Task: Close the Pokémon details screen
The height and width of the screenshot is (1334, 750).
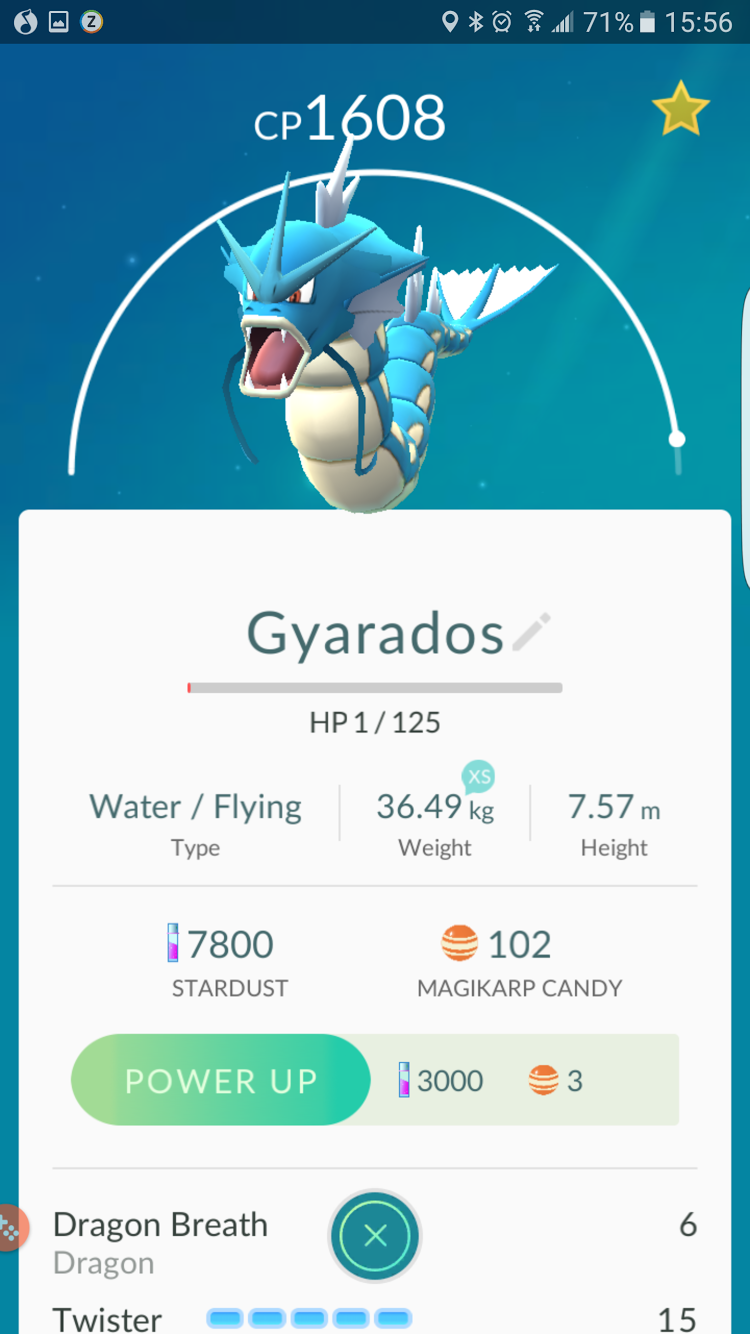Action: click(x=375, y=1237)
